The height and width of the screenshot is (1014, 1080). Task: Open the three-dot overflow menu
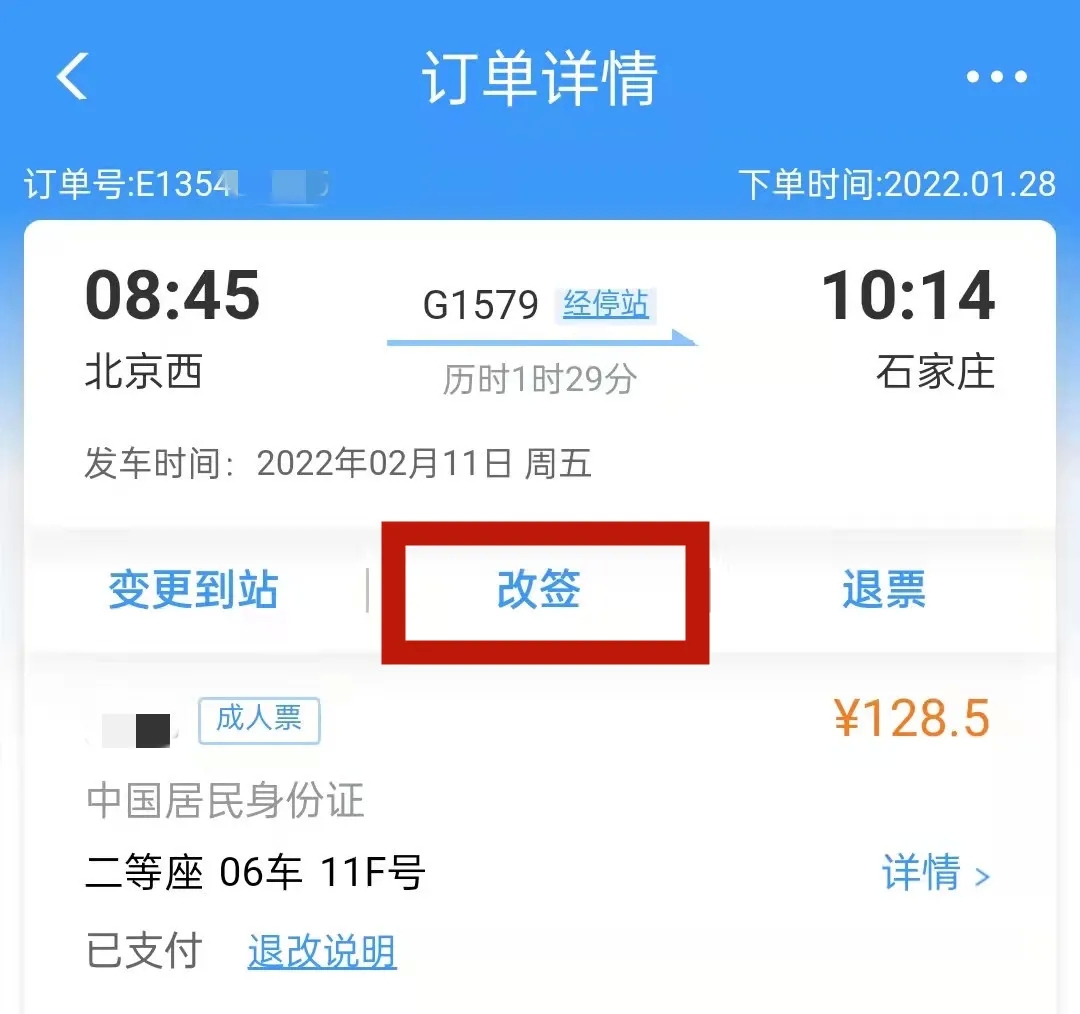point(996,77)
